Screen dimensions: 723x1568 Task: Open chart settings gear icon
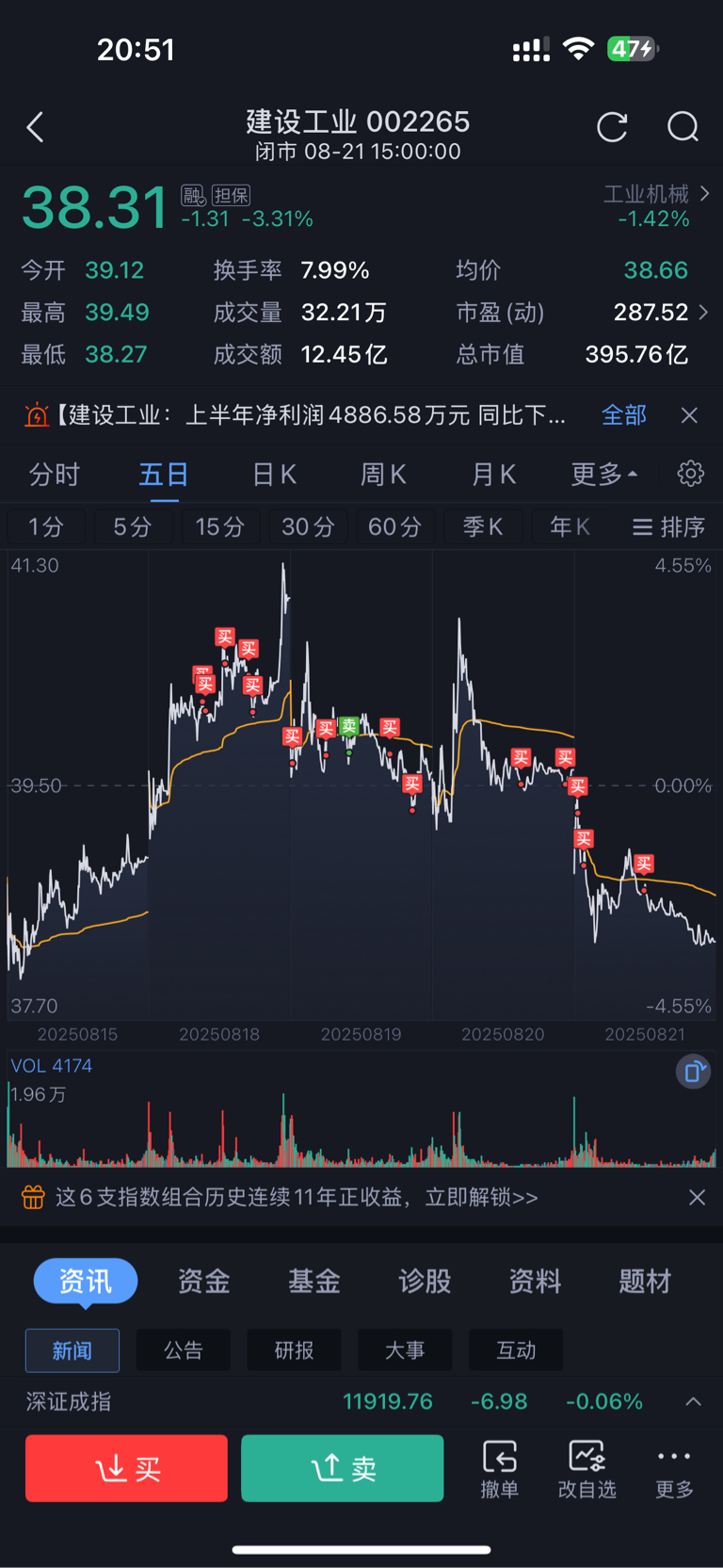tap(691, 474)
